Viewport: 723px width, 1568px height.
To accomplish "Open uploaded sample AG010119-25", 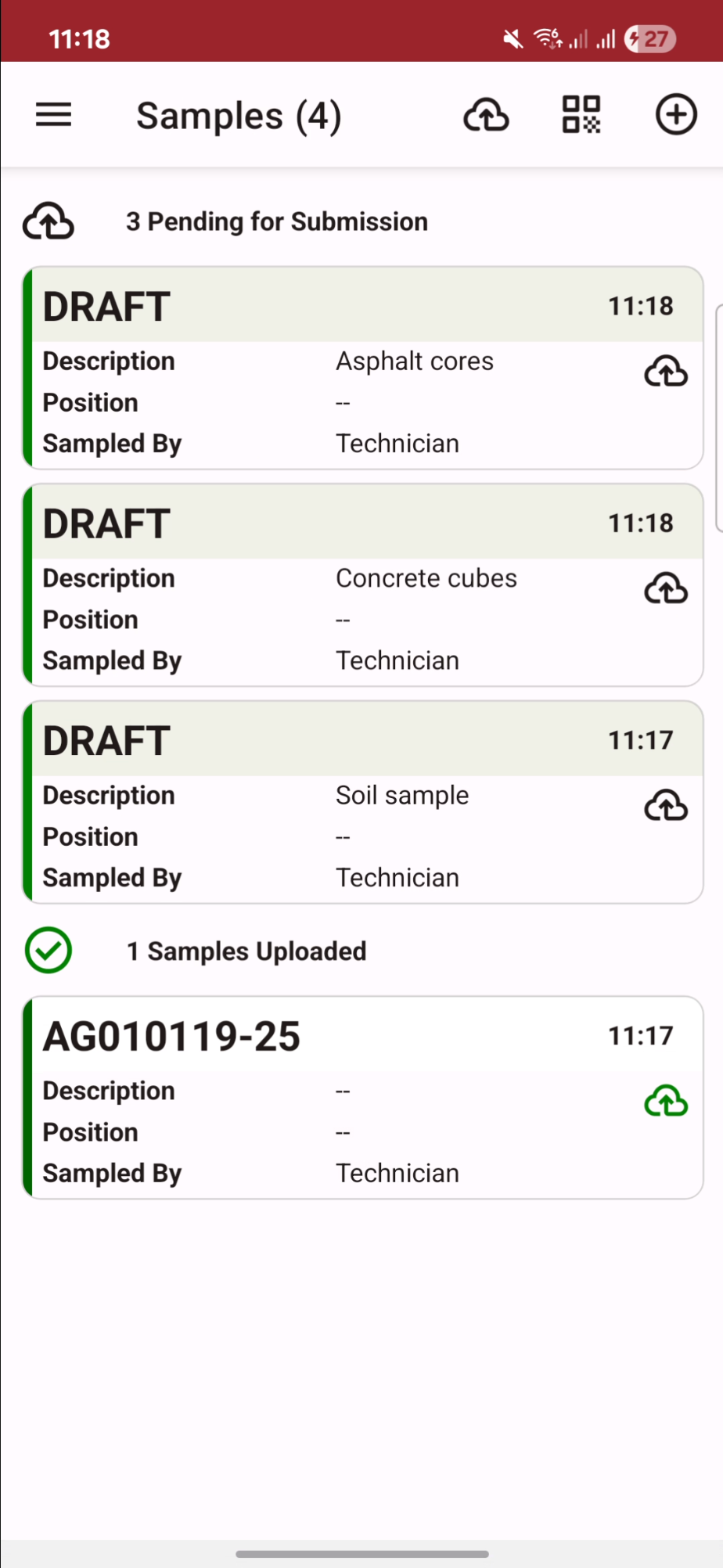I will click(363, 1097).
